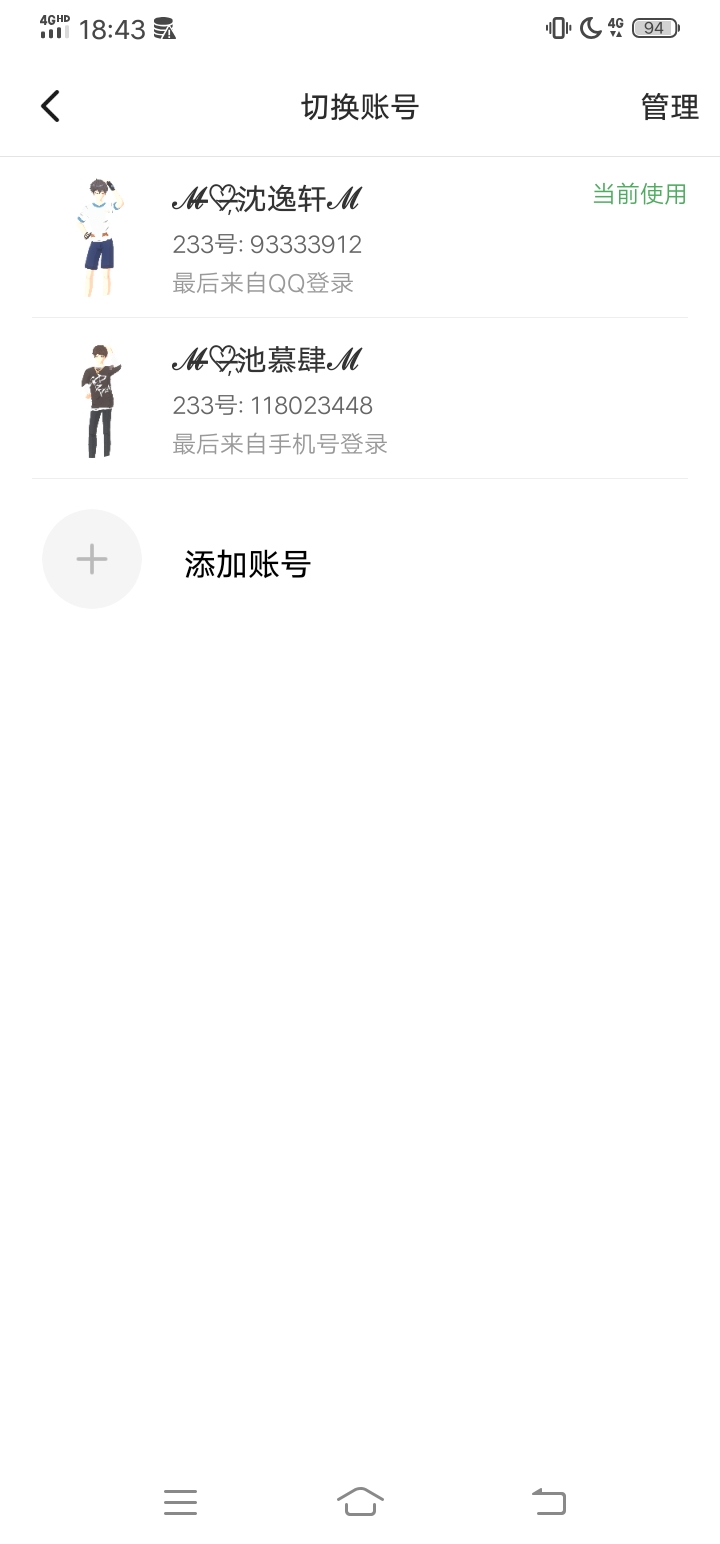This screenshot has width=720, height=1544.
Task: Switch to the 池慕肆 account
Action: point(360,399)
